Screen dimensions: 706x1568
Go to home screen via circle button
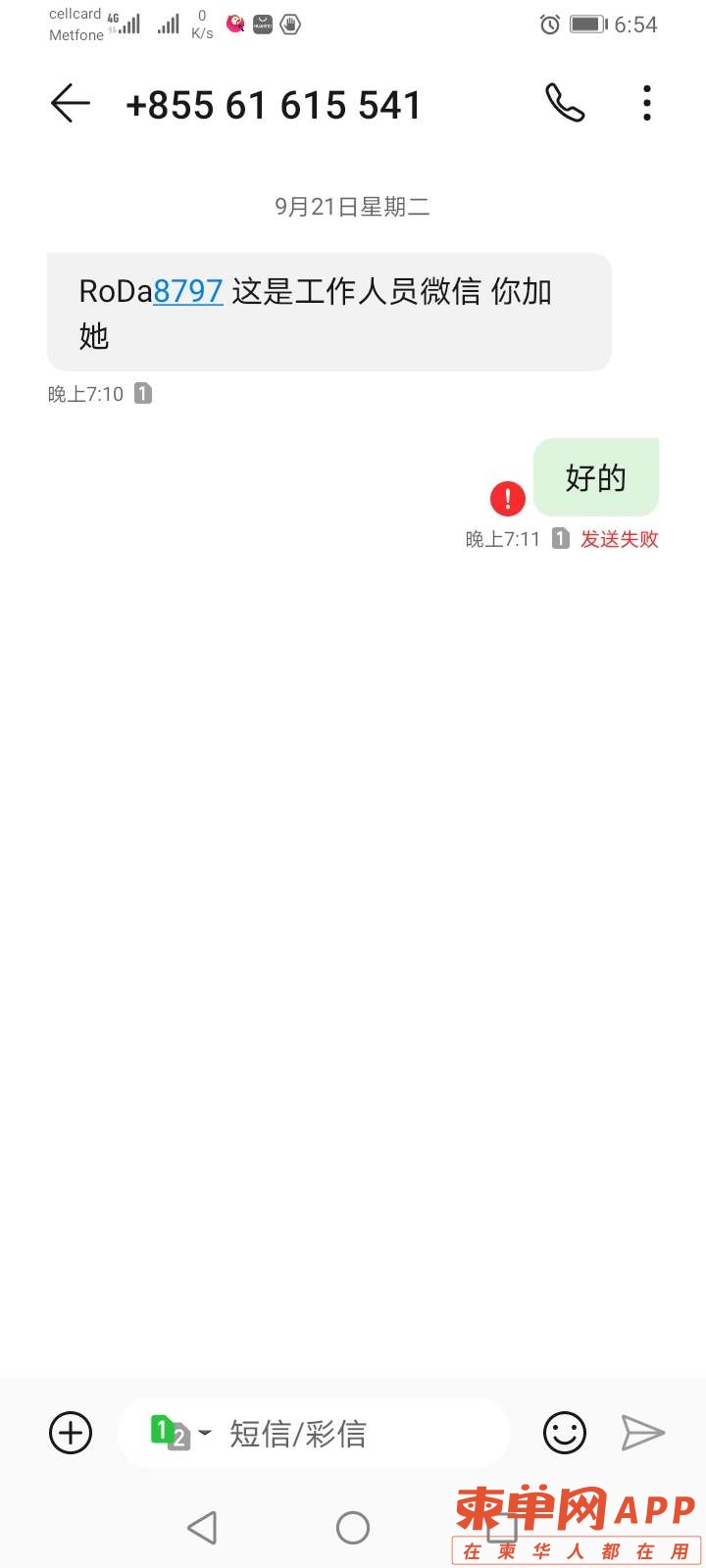coord(353,1527)
